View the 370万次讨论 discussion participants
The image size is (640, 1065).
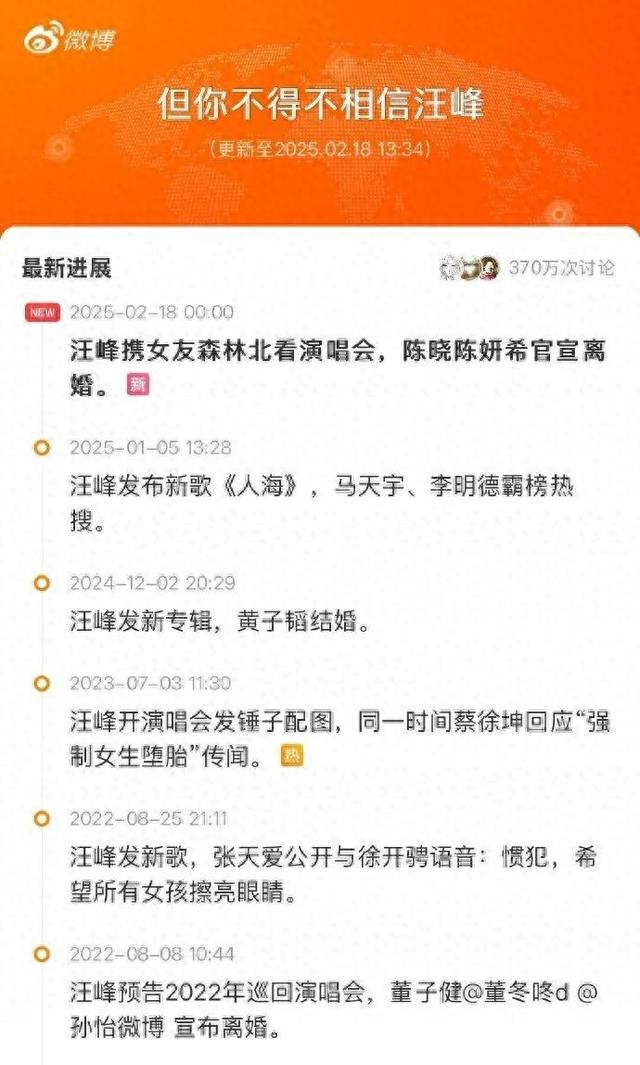point(527,268)
